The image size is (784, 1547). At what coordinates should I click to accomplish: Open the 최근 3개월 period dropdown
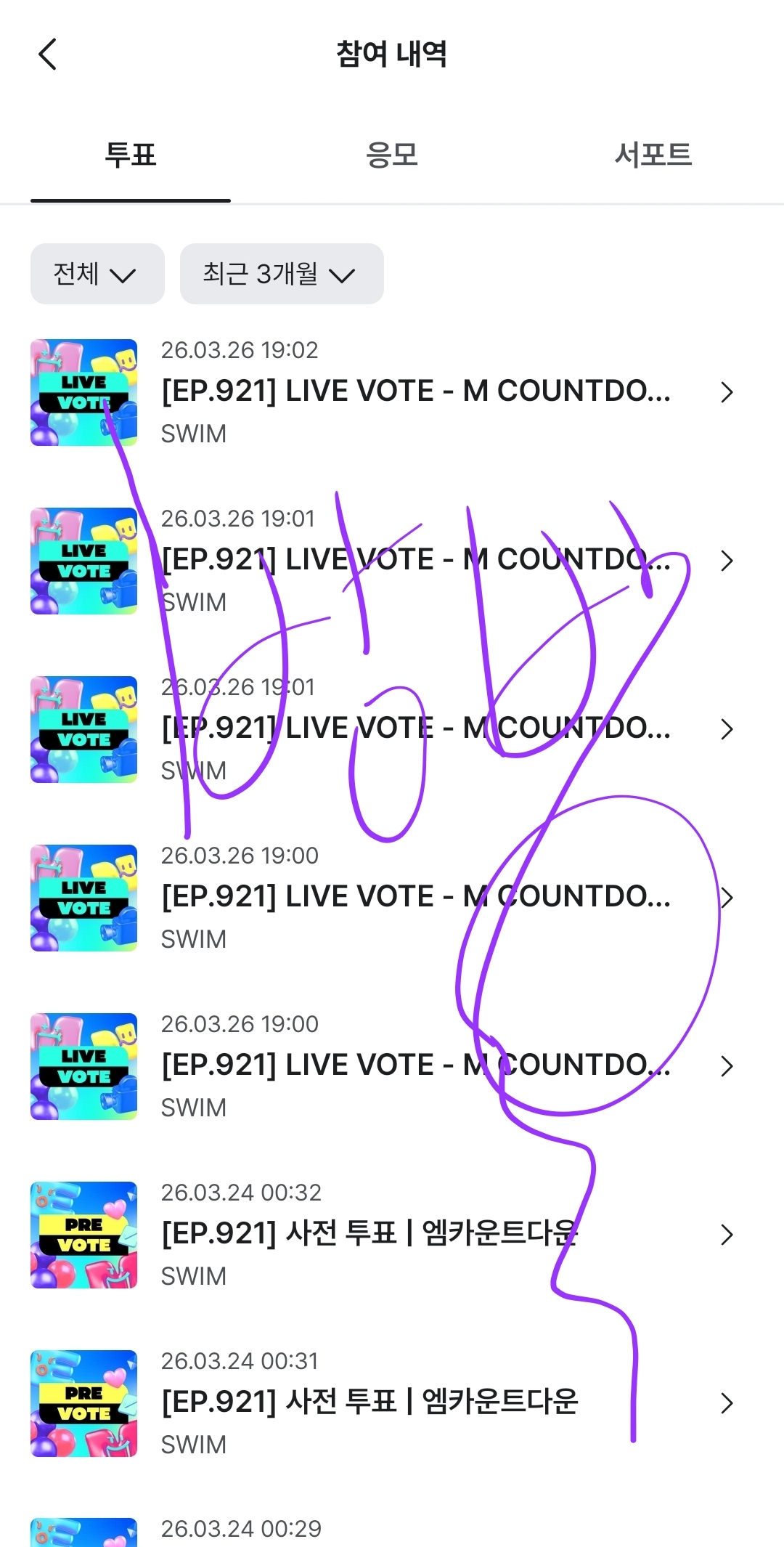click(281, 274)
